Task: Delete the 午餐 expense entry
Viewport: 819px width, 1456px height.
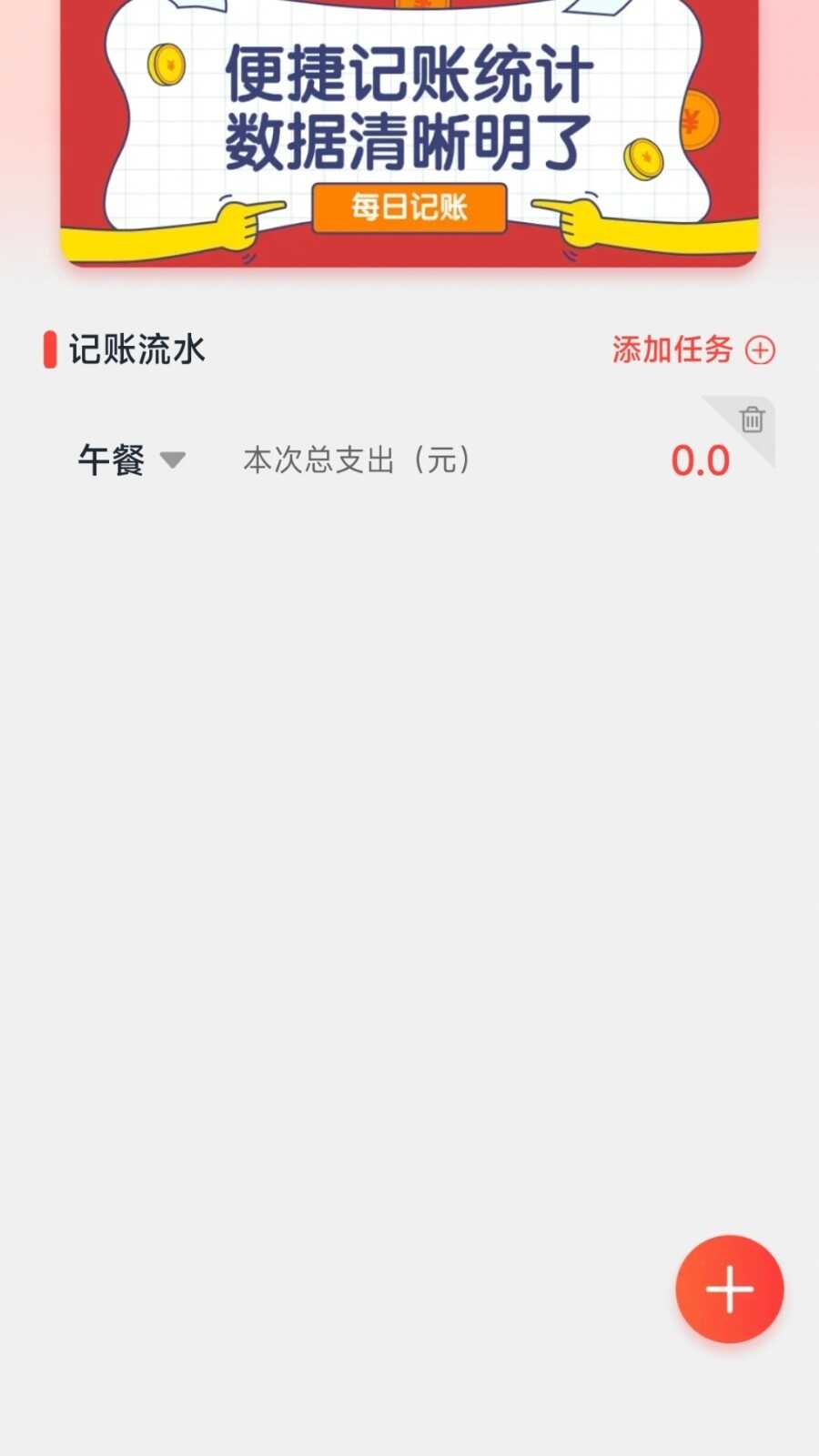Action: [x=752, y=420]
